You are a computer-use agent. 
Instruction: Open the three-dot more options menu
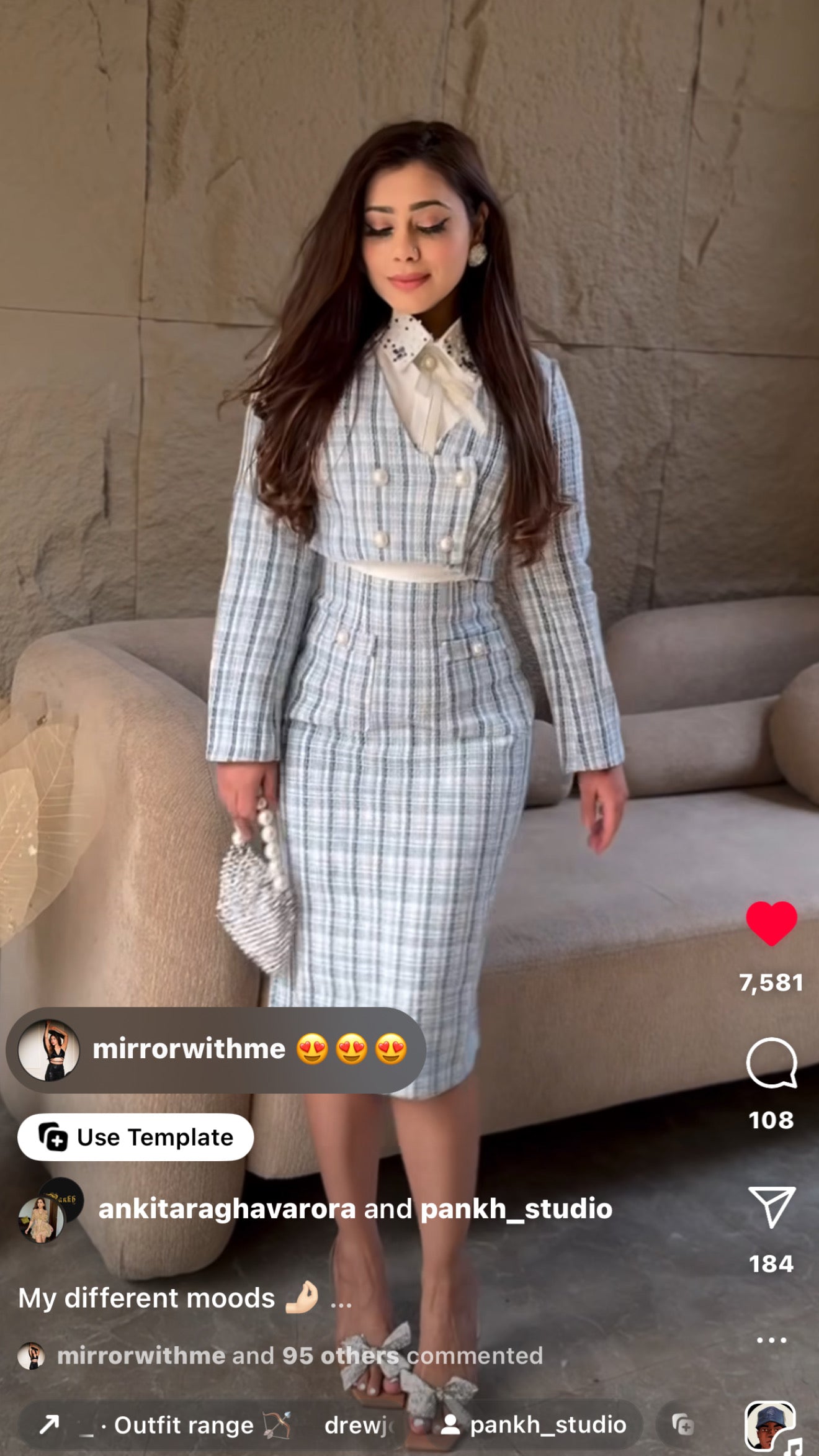point(771,1340)
